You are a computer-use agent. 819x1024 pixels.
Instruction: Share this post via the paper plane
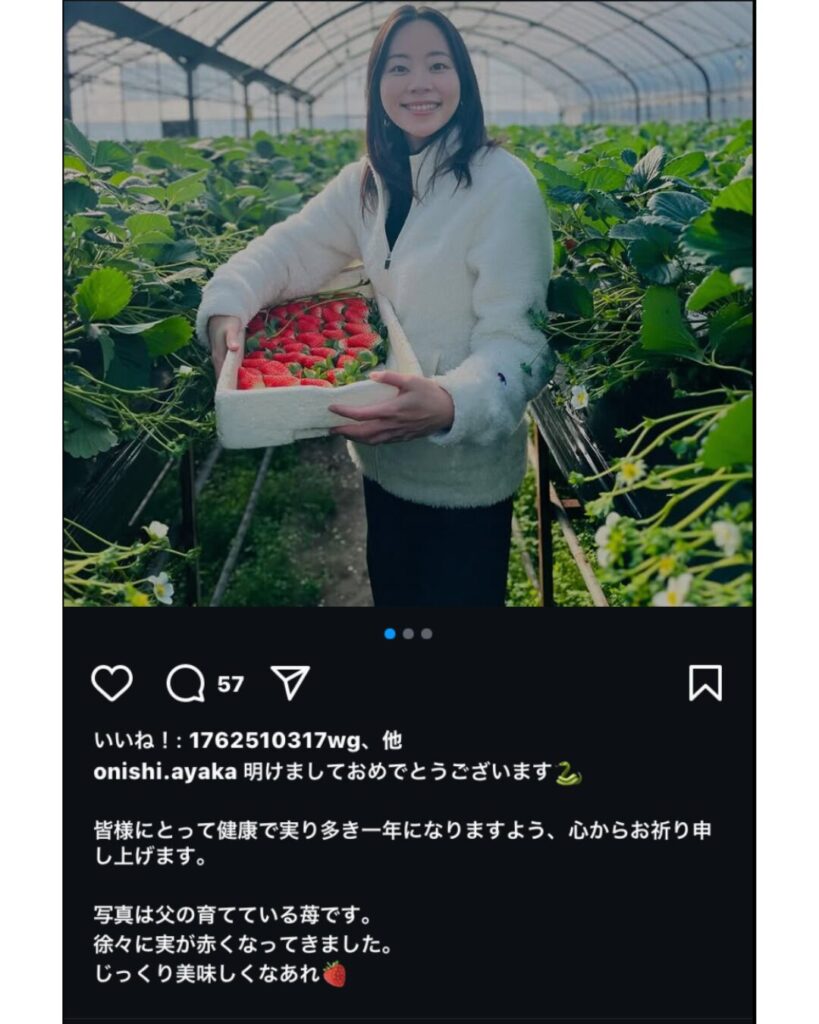pos(290,683)
